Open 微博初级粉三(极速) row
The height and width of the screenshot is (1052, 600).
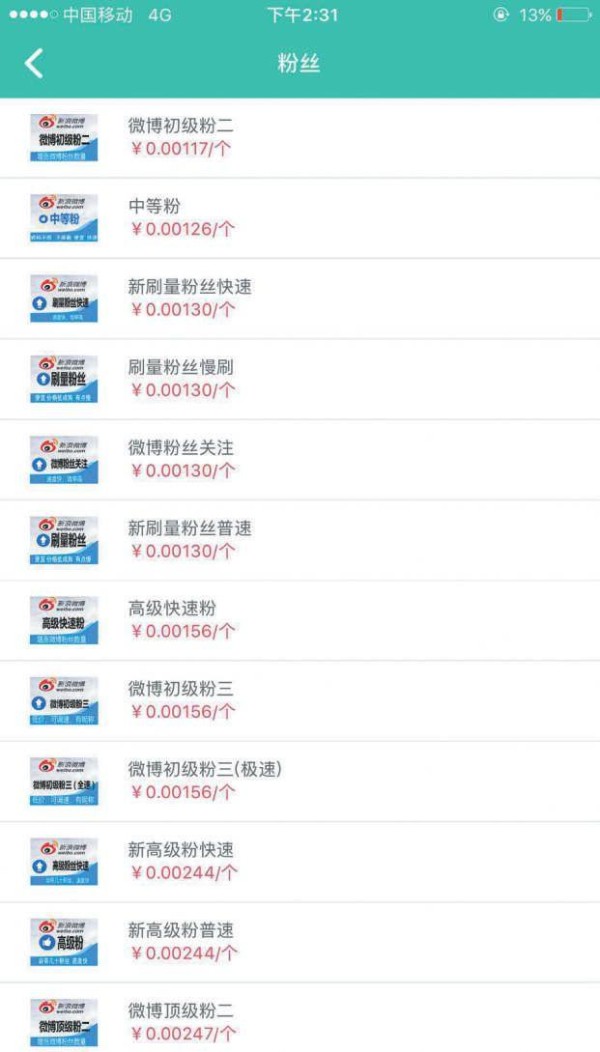pos(300,782)
